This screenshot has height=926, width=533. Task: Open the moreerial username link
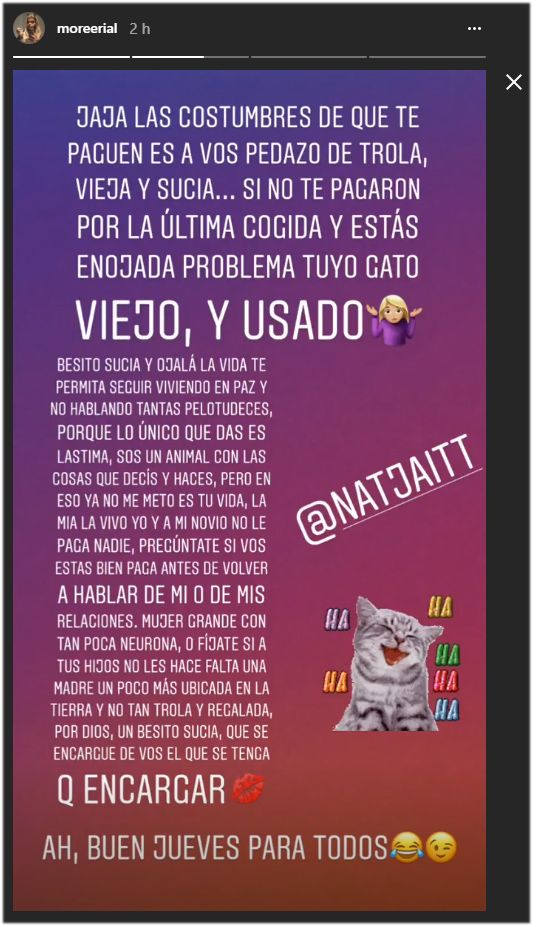(x=87, y=28)
